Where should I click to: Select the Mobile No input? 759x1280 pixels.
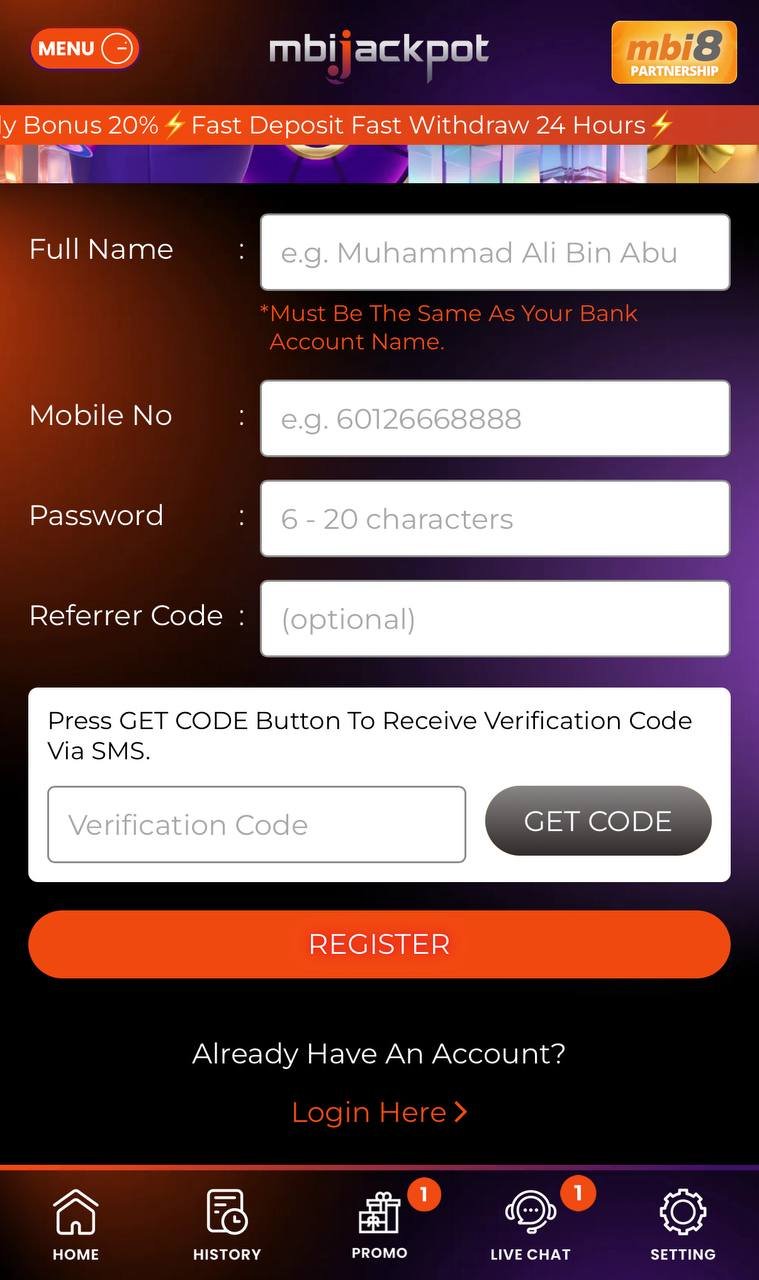pos(495,418)
